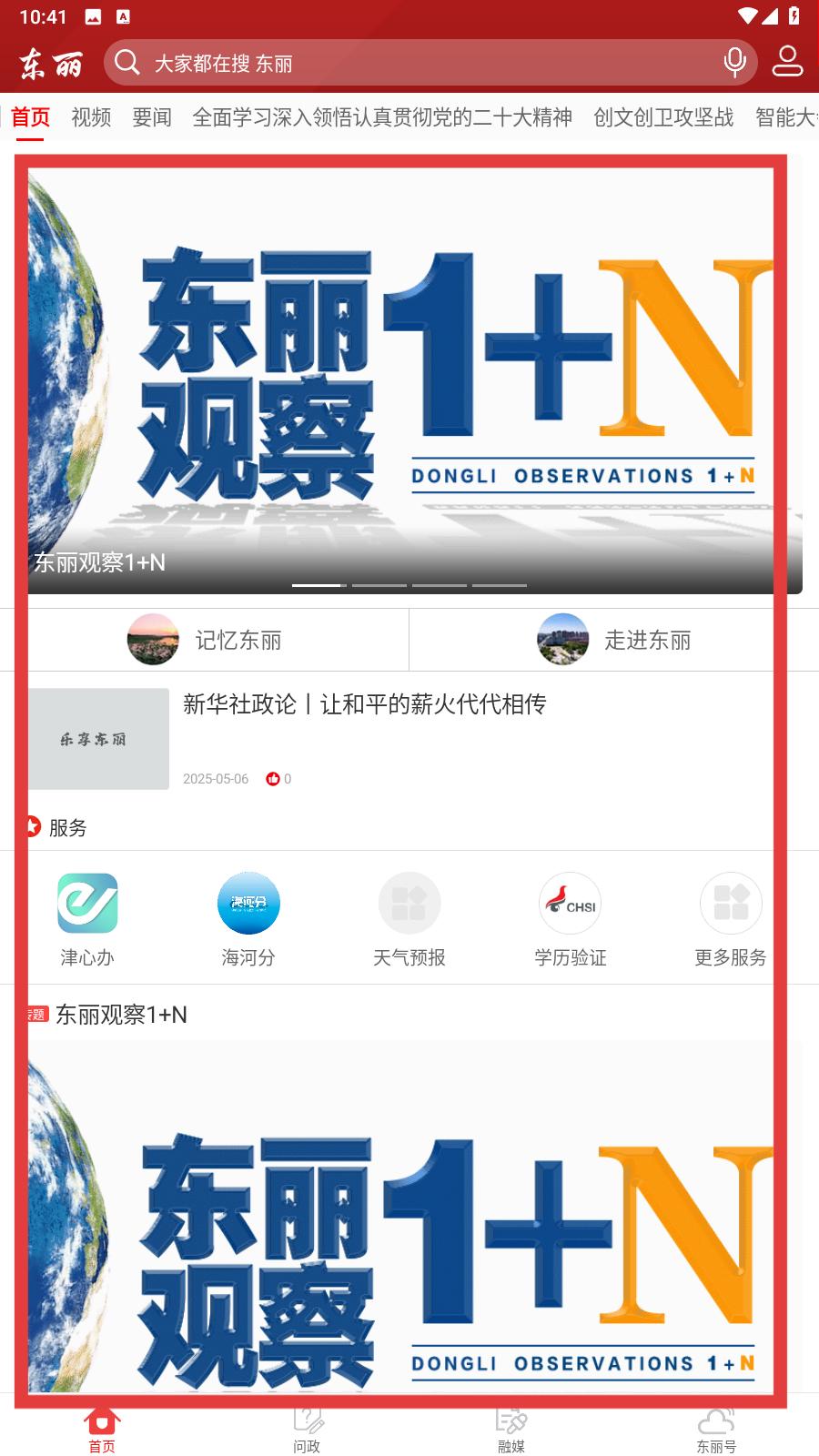Image resolution: width=819 pixels, height=1456 pixels.
Task: Select the 全面学习深入领悟认真贯彻党的二十大精神 tab
Action: [382, 117]
